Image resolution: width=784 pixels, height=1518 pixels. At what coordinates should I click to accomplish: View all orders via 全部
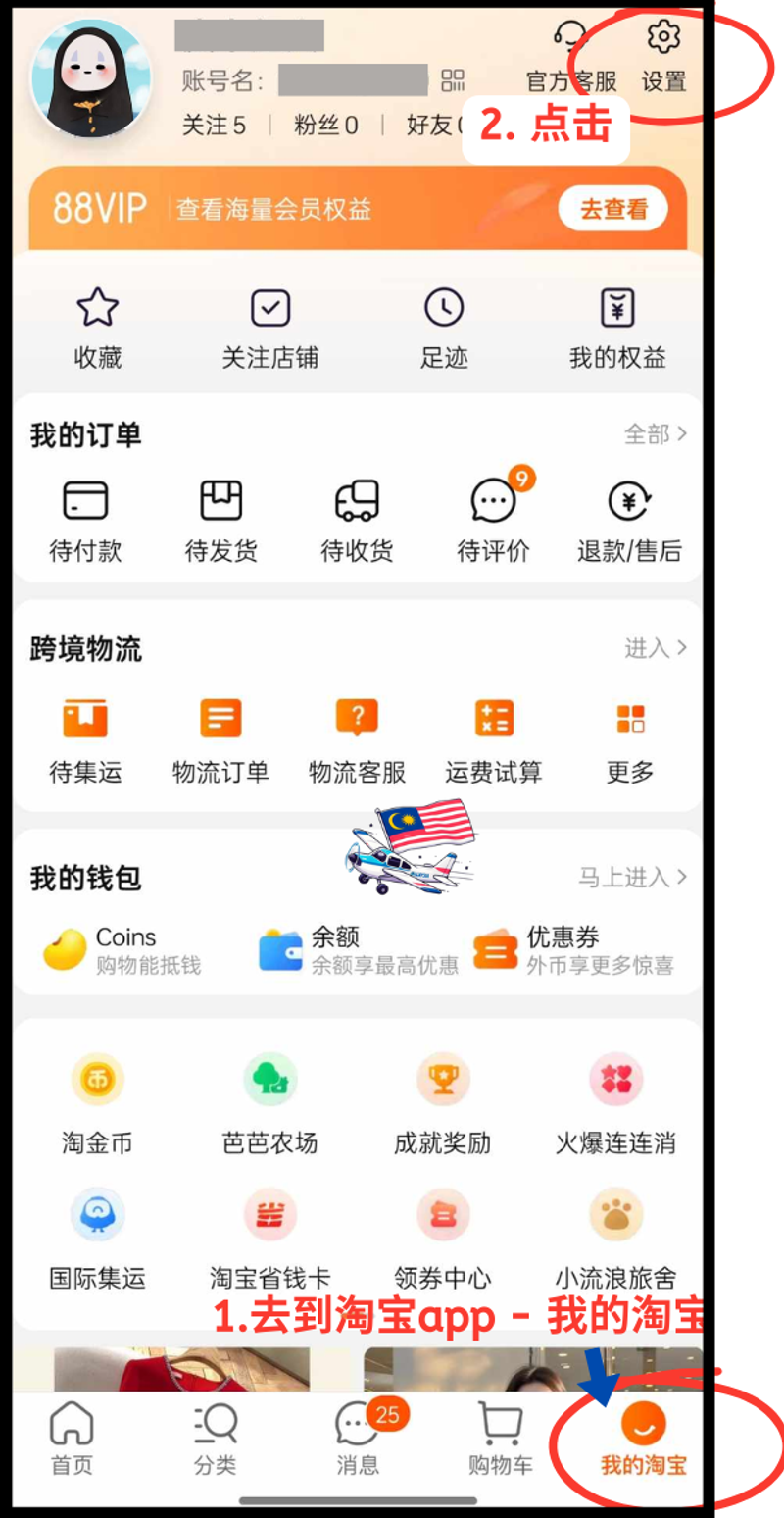[655, 433]
